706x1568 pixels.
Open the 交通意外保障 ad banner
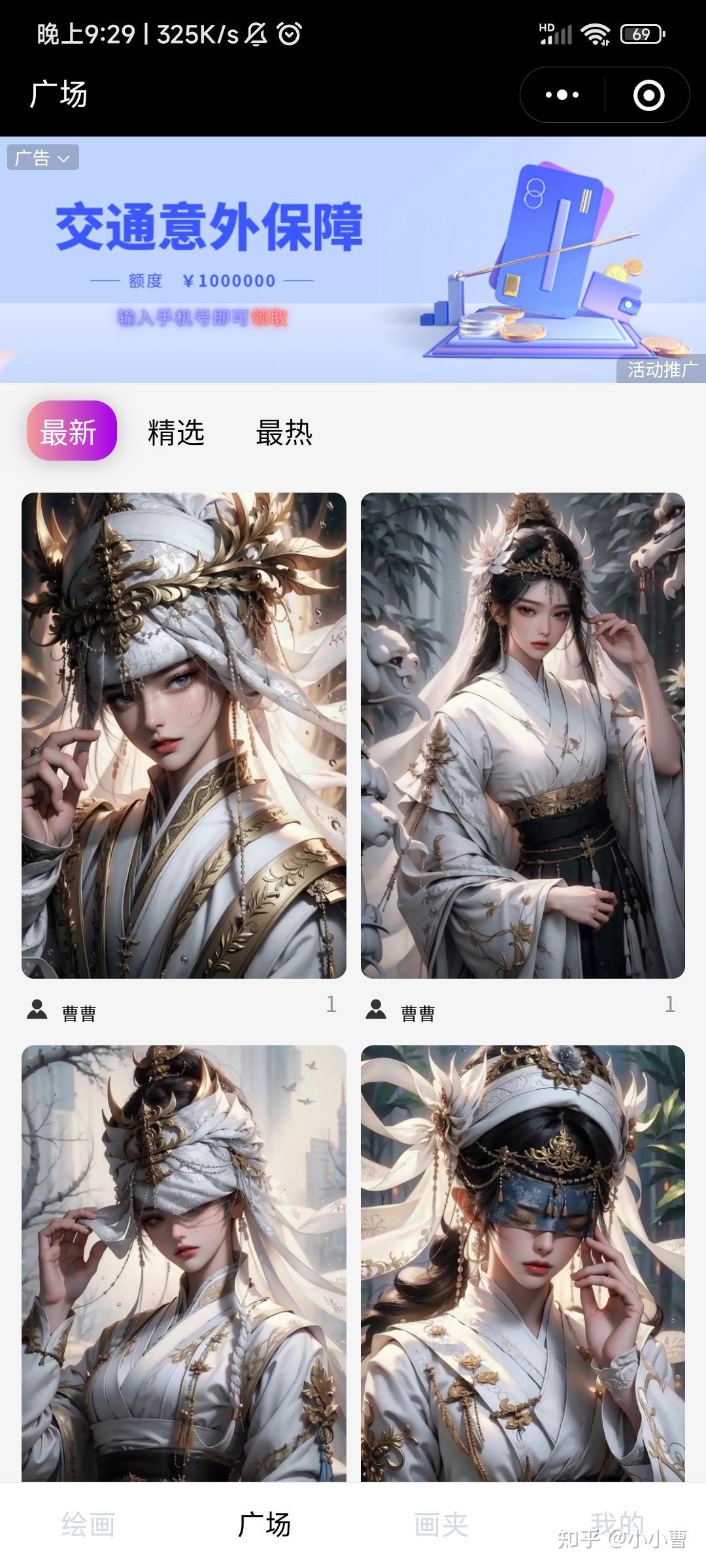tap(353, 259)
